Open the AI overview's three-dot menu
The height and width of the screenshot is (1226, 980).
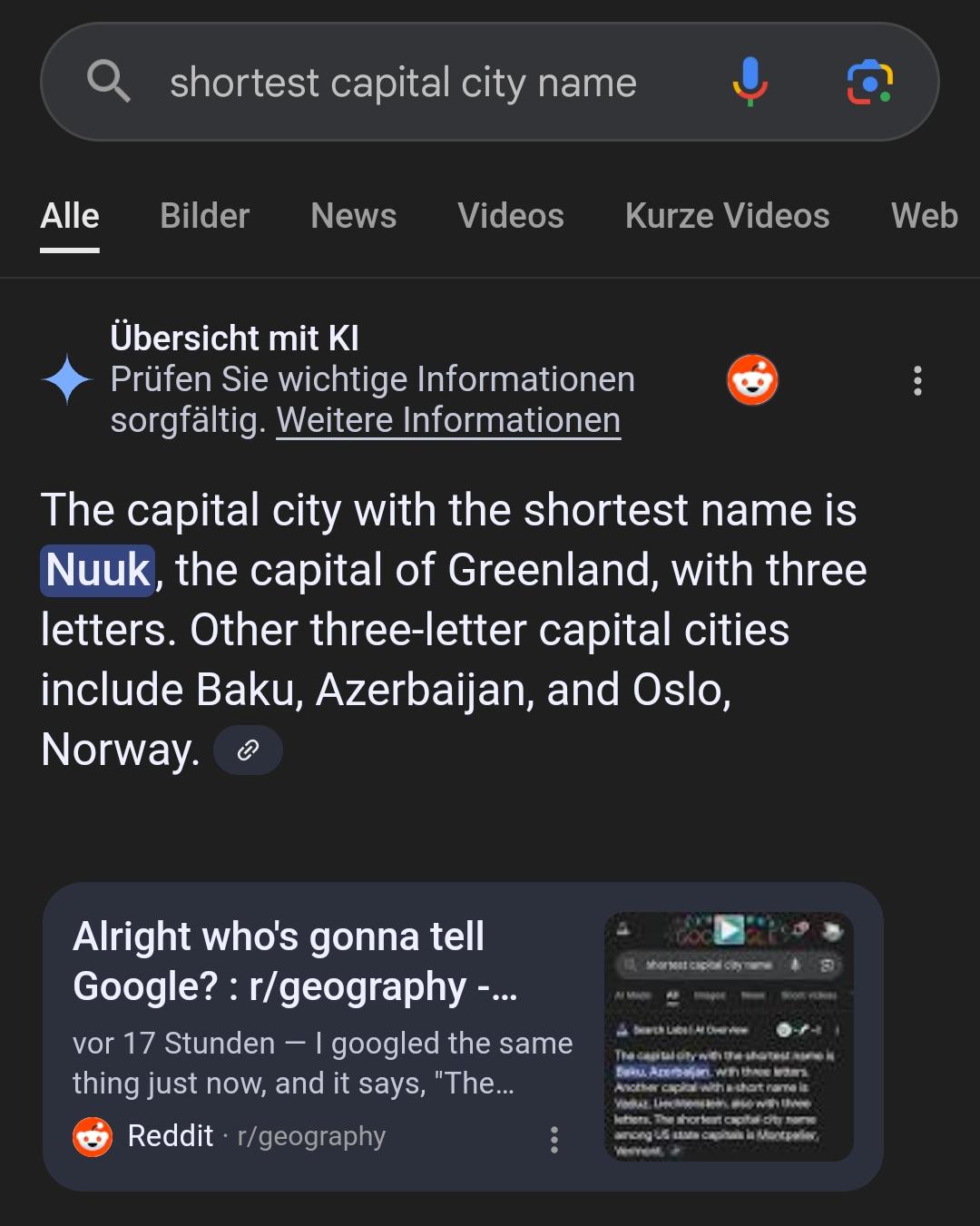(917, 381)
